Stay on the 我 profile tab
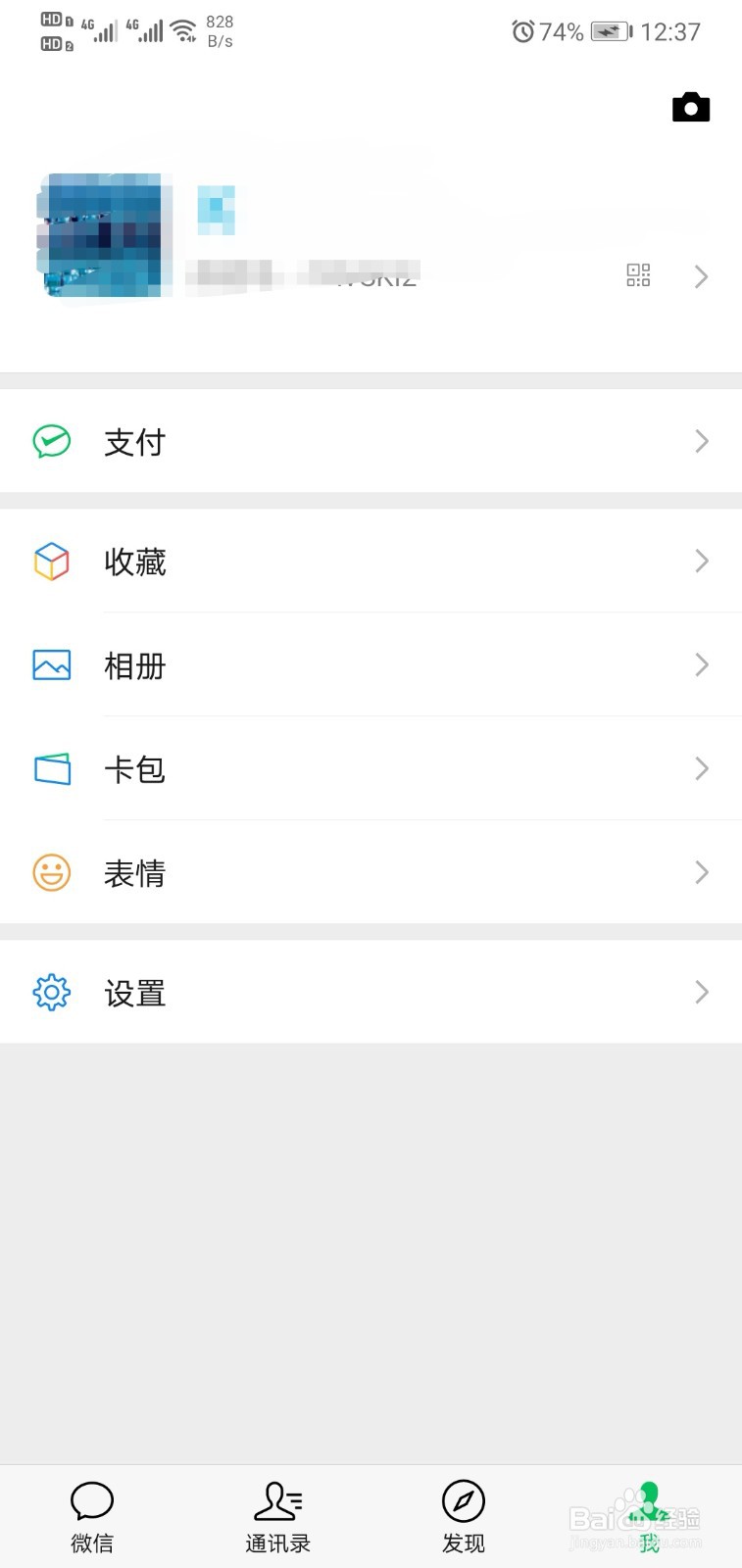This screenshot has height=1568, width=742. click(647, 1515)
